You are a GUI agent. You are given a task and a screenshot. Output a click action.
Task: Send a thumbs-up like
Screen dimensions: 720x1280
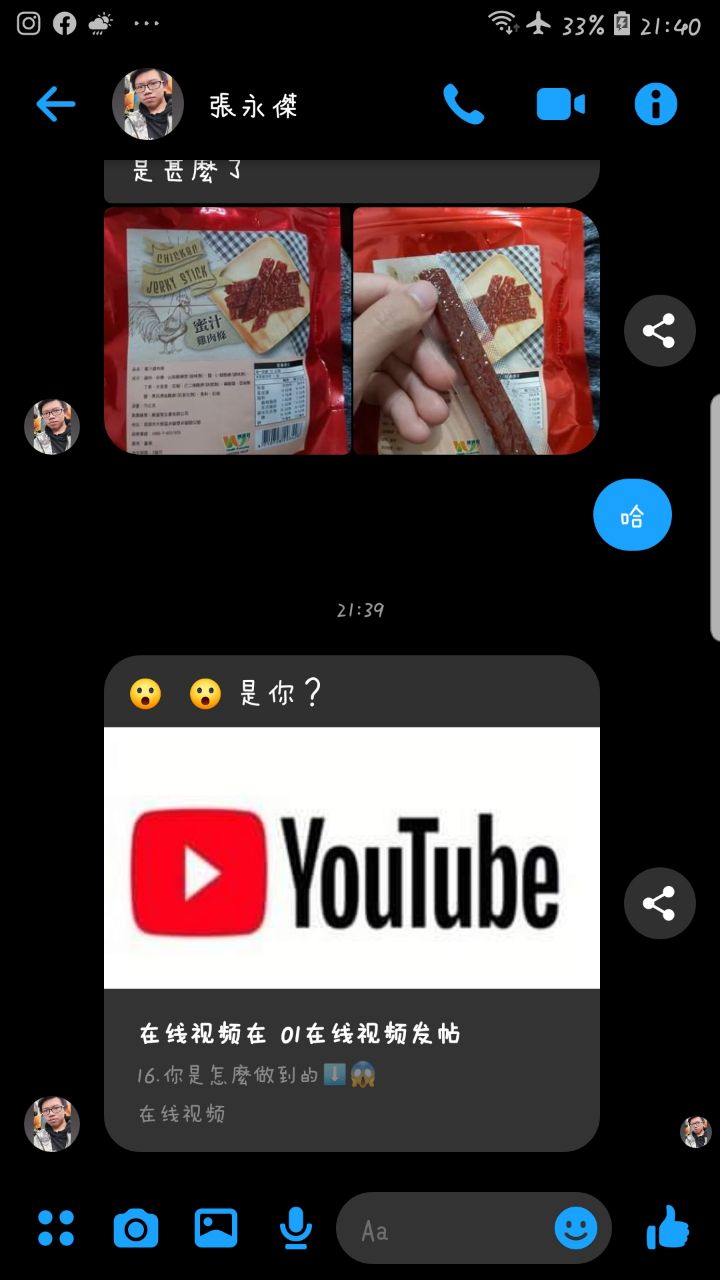(667, 1227)
